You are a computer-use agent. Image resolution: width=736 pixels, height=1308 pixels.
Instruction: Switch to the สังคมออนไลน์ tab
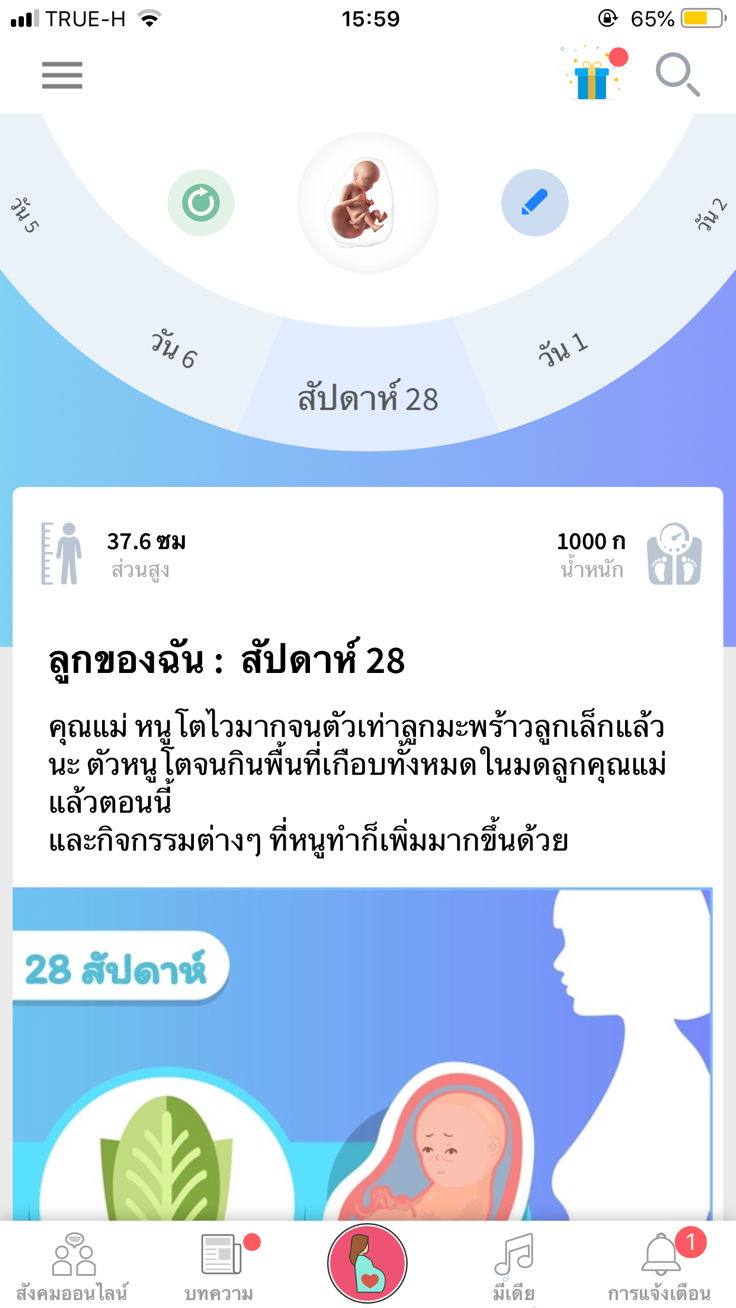[x=73, y=1266]
